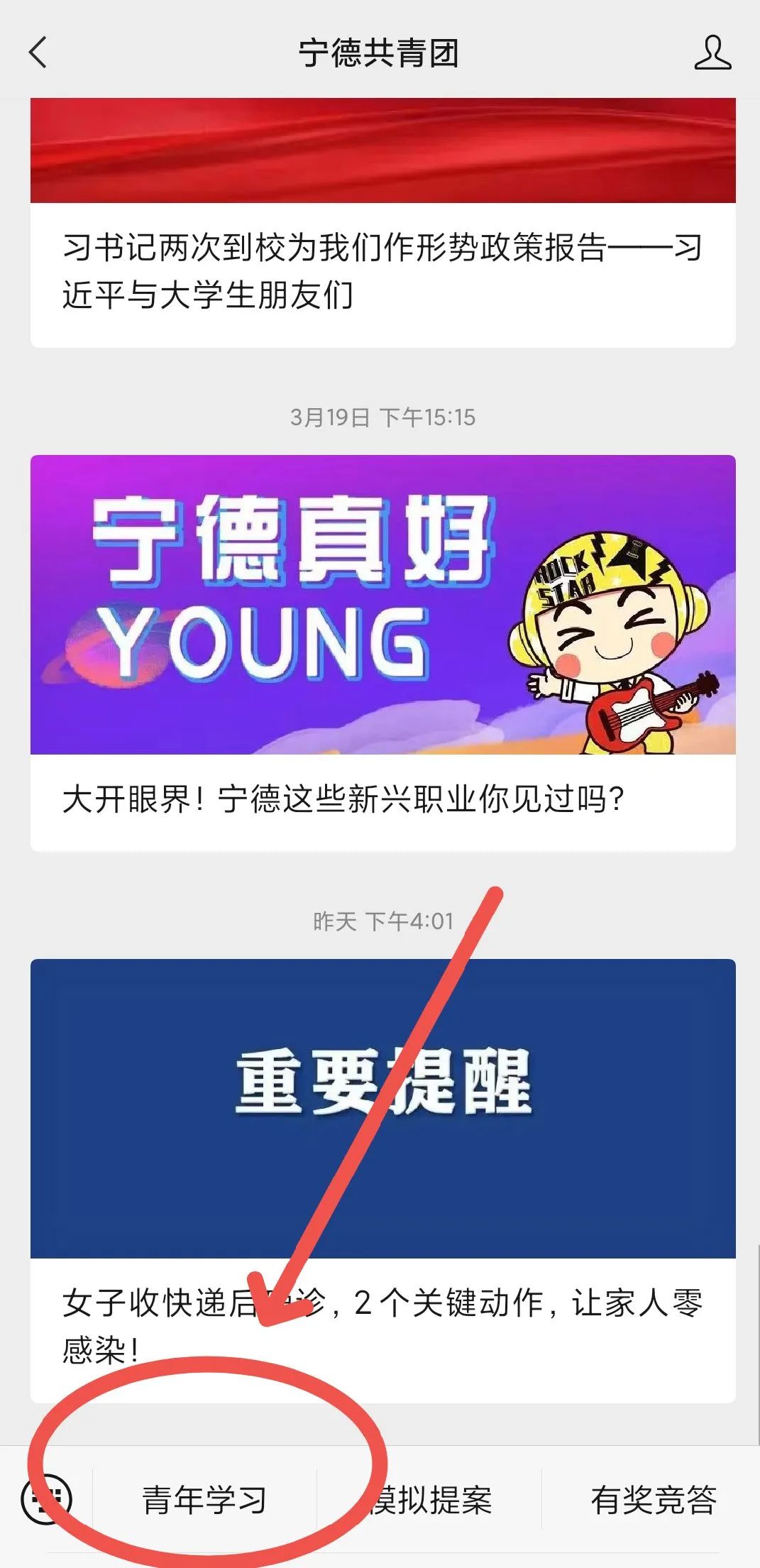Open the 模拟提案 menu
760x1568 pixels.
(430, 1501)
